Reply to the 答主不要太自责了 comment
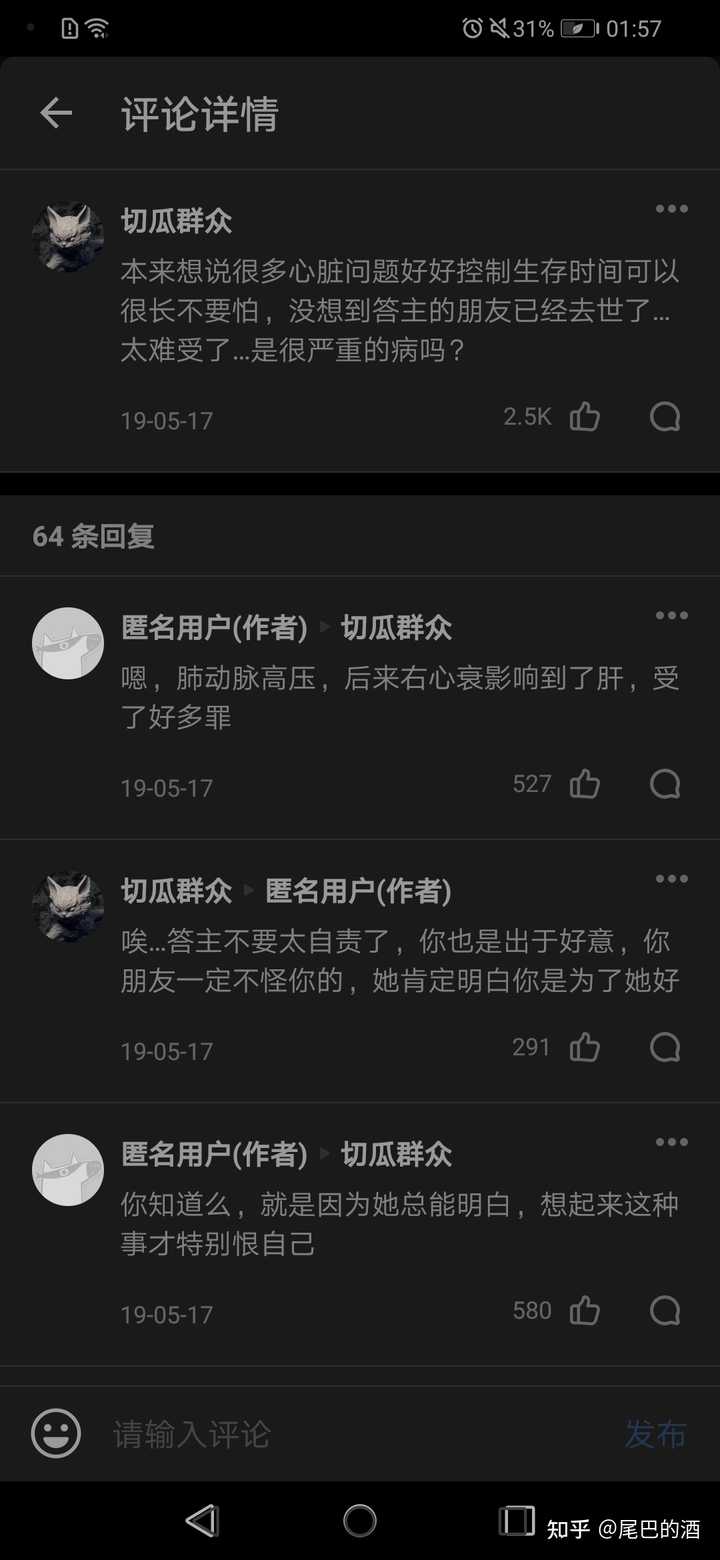720x1560 pixels. (x=665, y=1047)
